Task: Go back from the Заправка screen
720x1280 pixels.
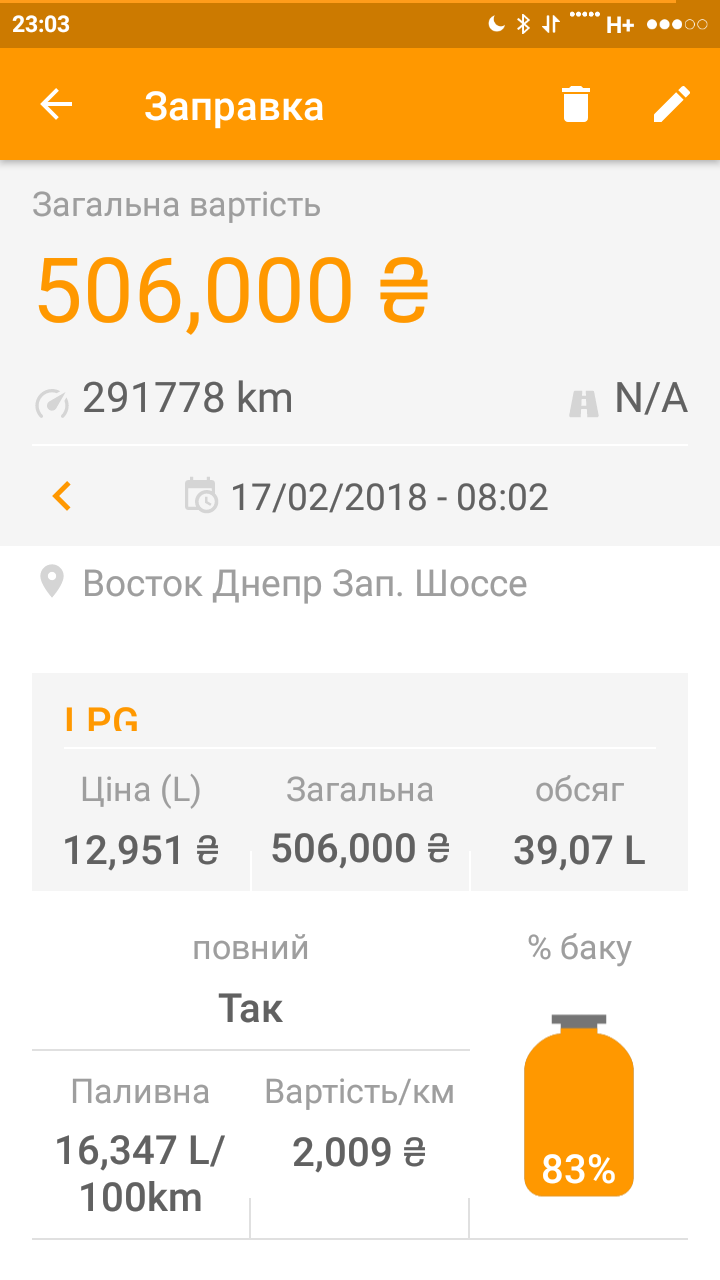Action: click(x=57, y=105)
